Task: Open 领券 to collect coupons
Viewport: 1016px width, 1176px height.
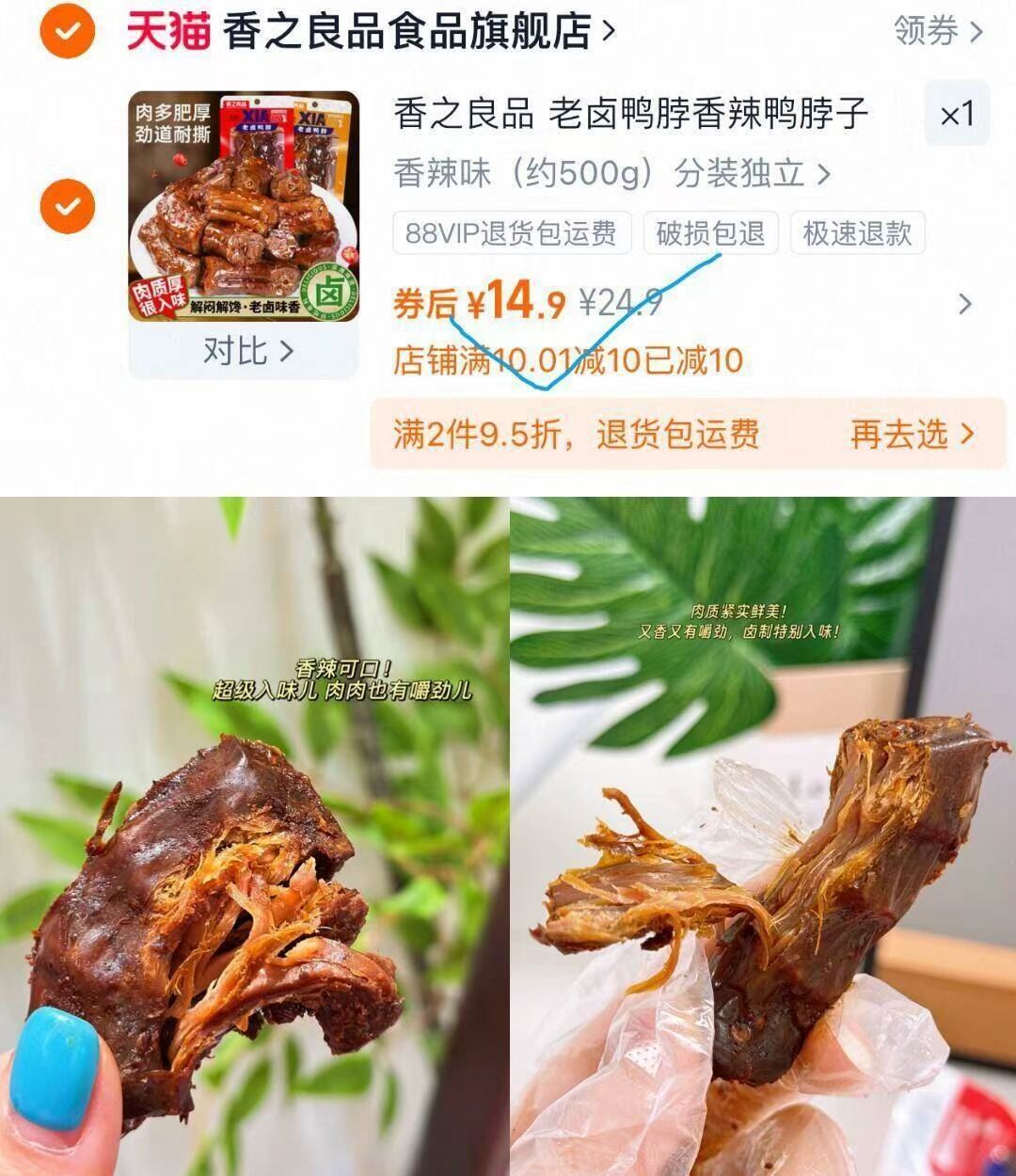Action: click(927, 30)
